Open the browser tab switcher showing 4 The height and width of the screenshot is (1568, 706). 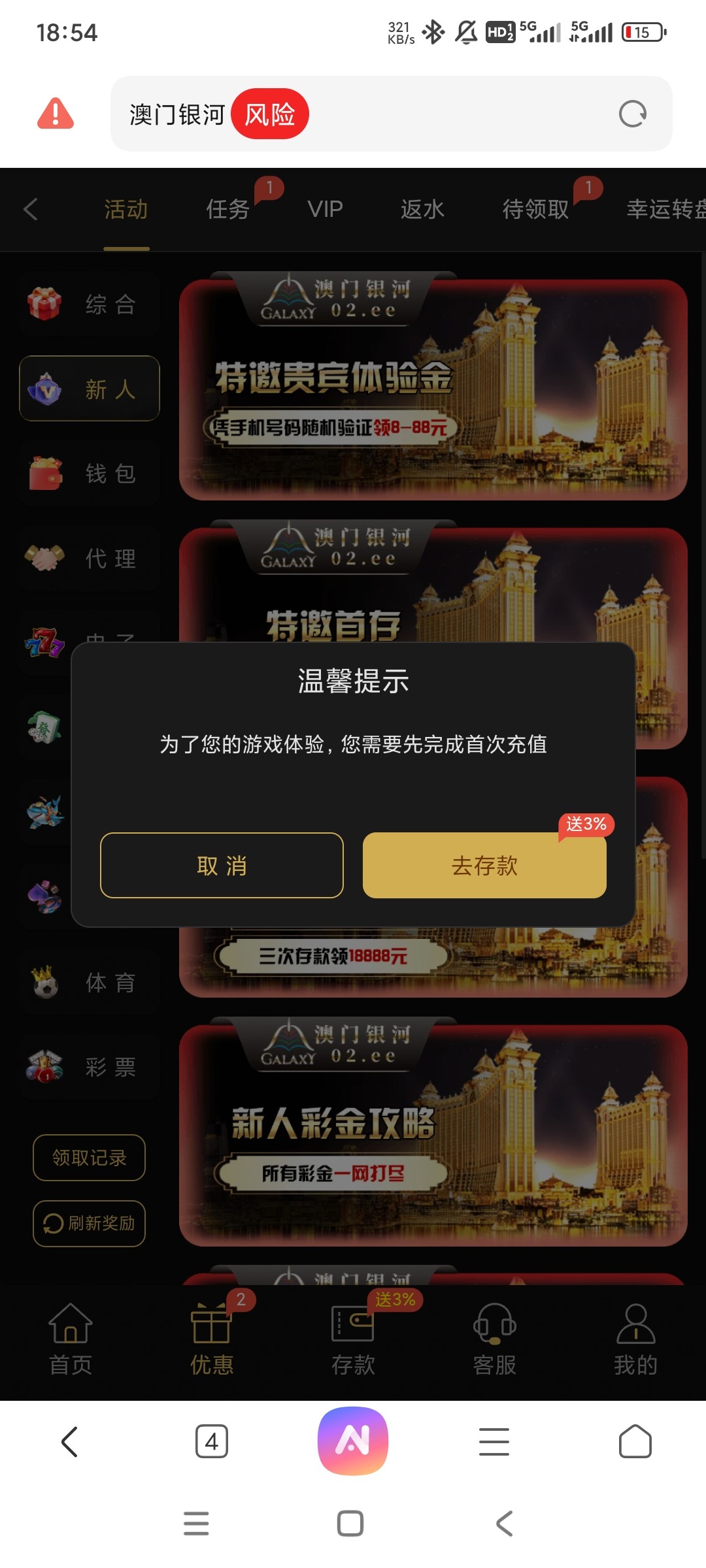212,1441
